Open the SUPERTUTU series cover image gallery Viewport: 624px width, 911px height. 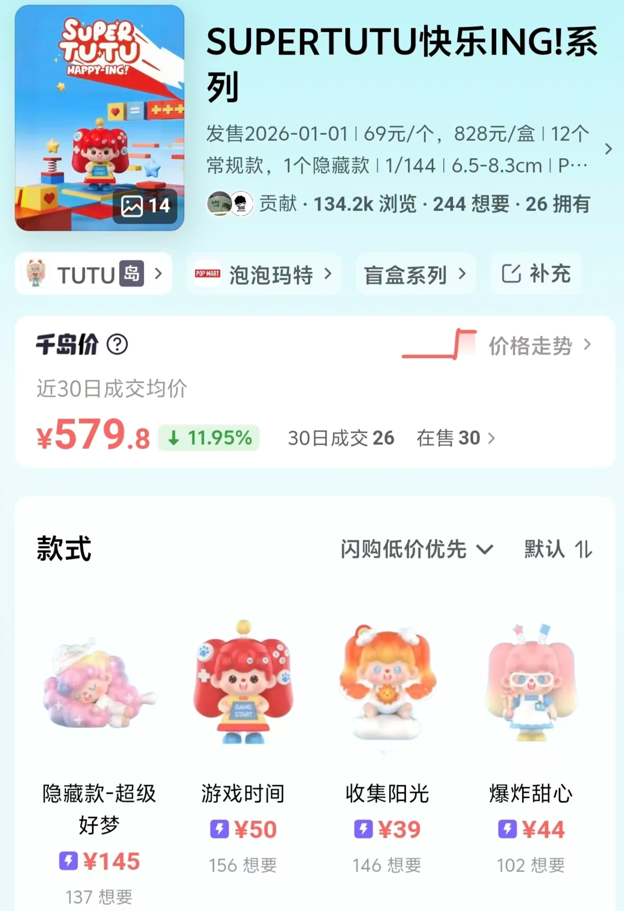(100, 118)
